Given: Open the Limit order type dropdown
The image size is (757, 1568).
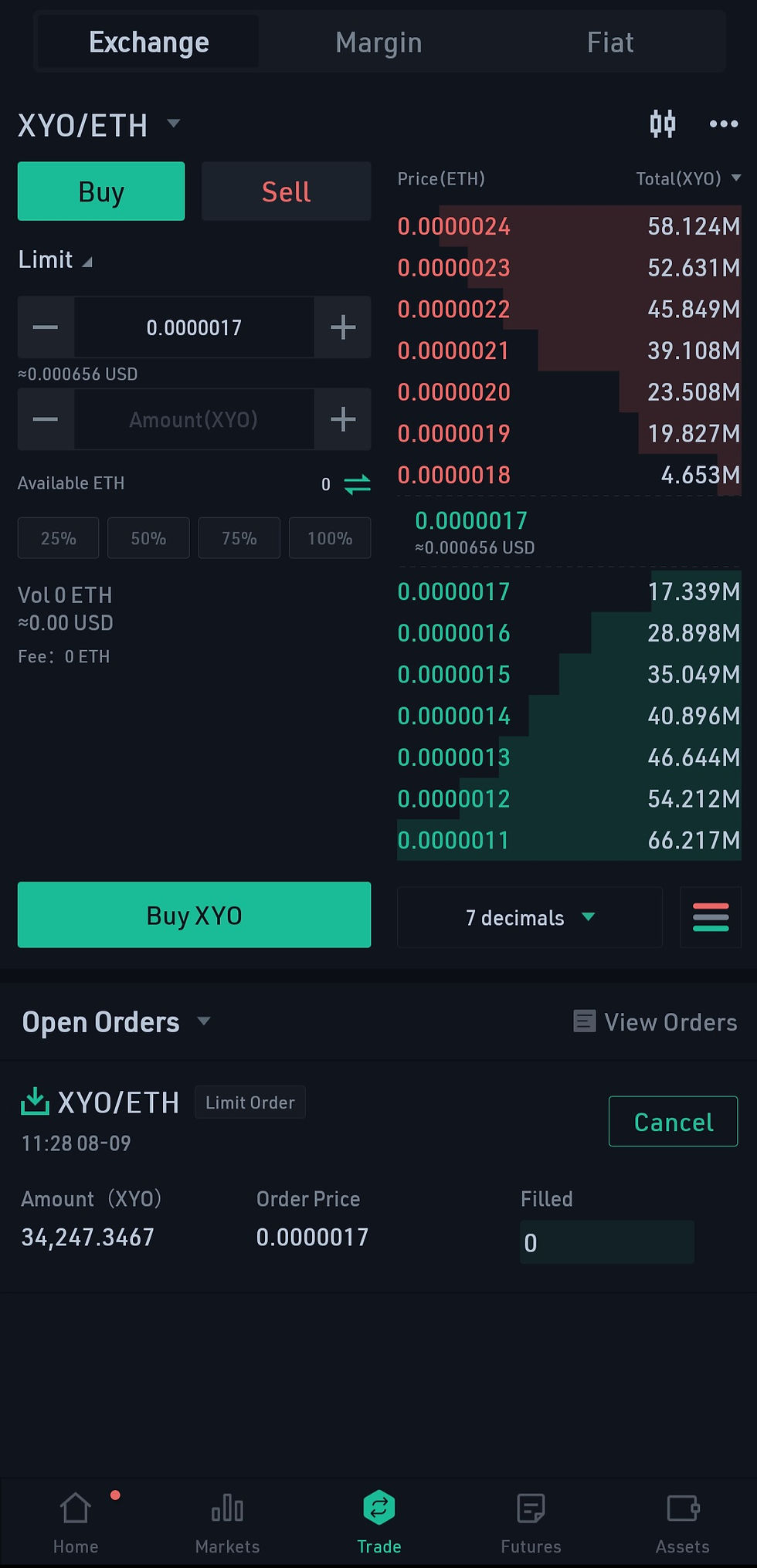Looking at the screenshot, I should (54, 259).
